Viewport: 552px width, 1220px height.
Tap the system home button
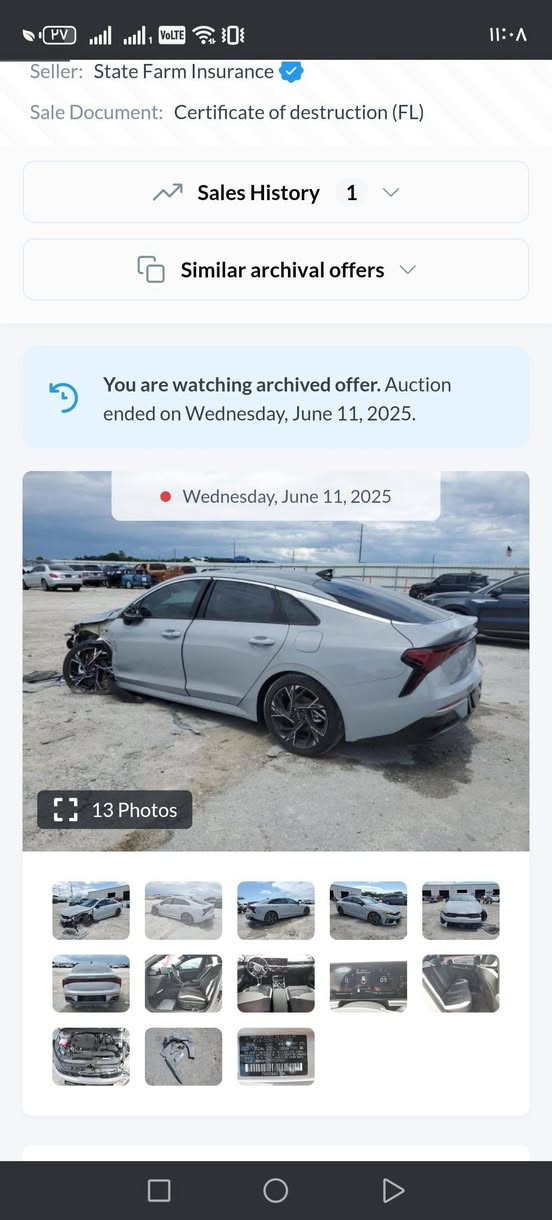[x=276, y=1190]
